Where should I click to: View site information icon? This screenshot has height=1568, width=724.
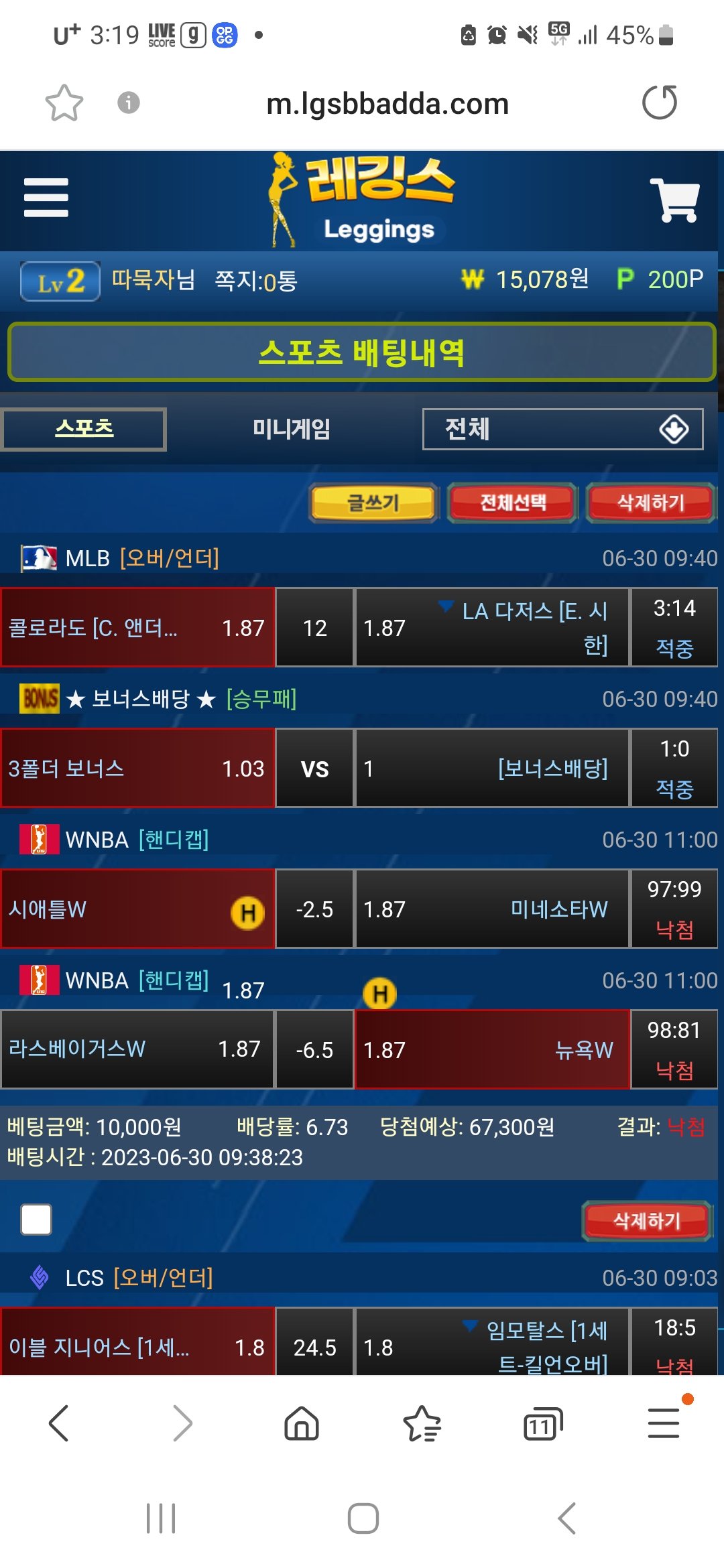coord(129,103)
